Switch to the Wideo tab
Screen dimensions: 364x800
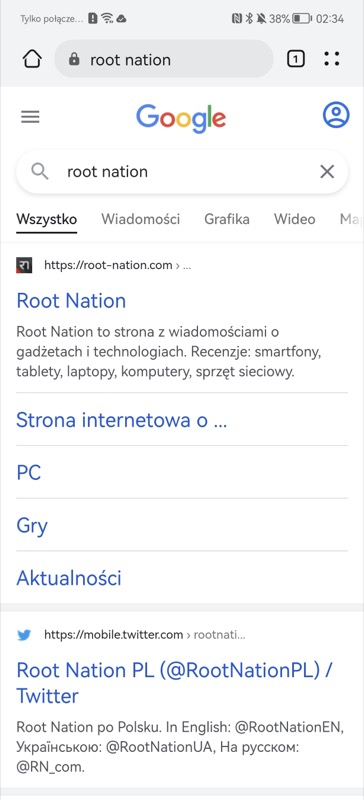pos(295,219)
